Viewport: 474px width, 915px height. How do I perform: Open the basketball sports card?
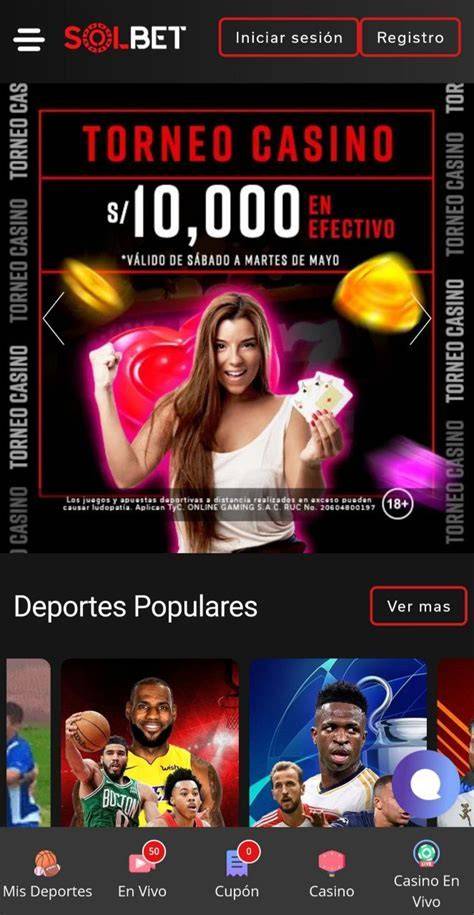tap(150, 743)
